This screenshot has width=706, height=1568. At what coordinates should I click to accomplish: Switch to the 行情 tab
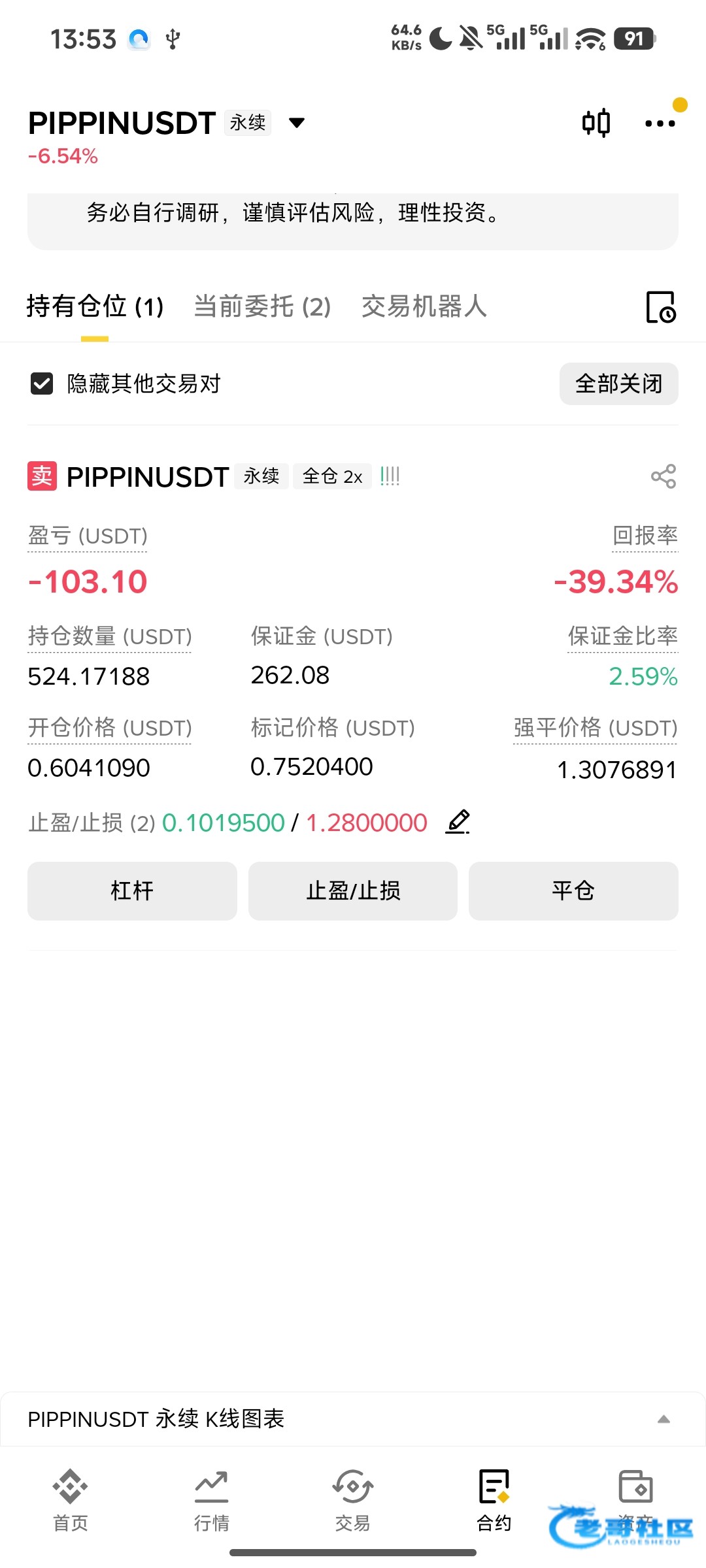212,1499
